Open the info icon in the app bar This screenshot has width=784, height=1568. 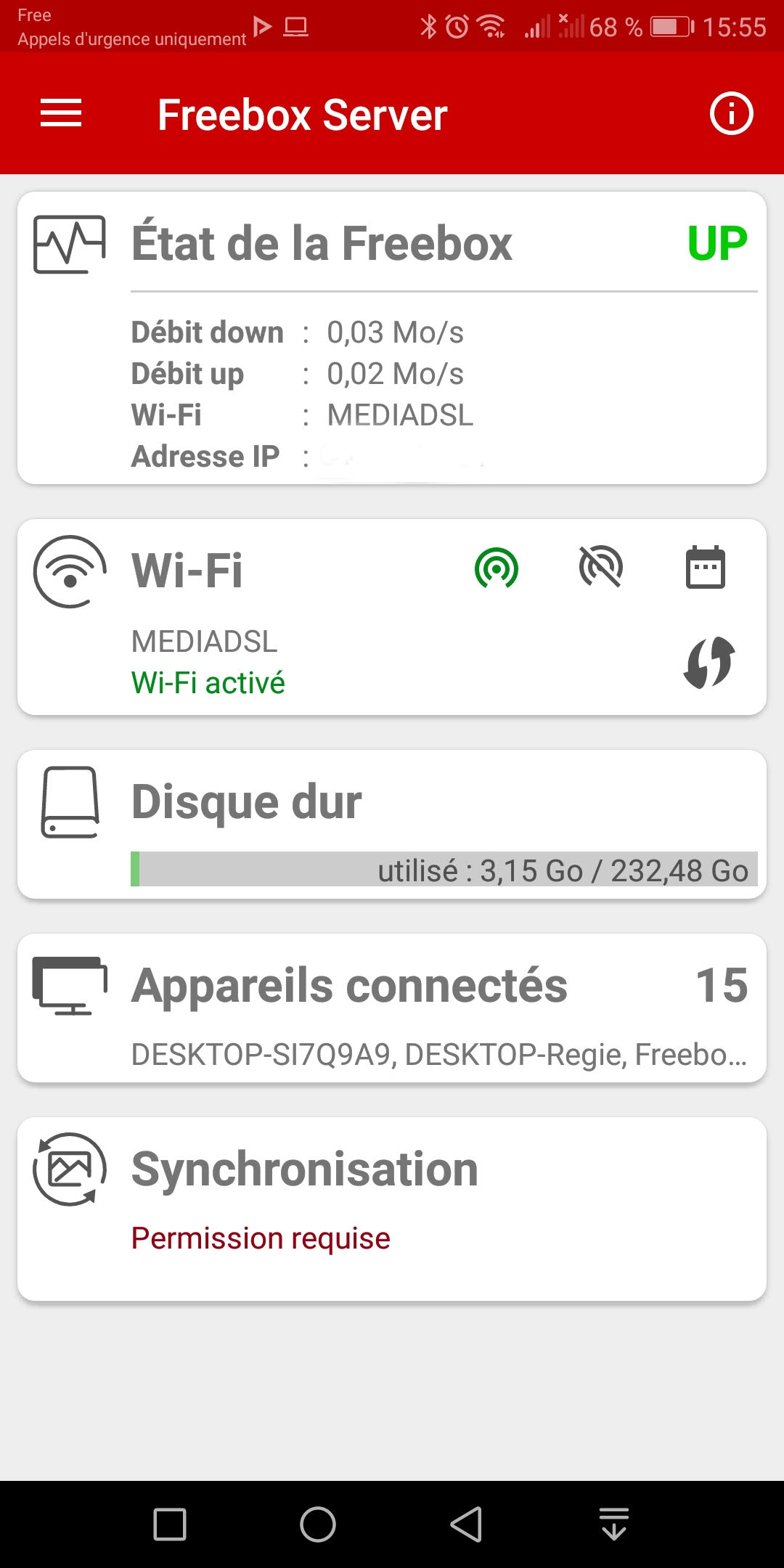click(731, 114)
